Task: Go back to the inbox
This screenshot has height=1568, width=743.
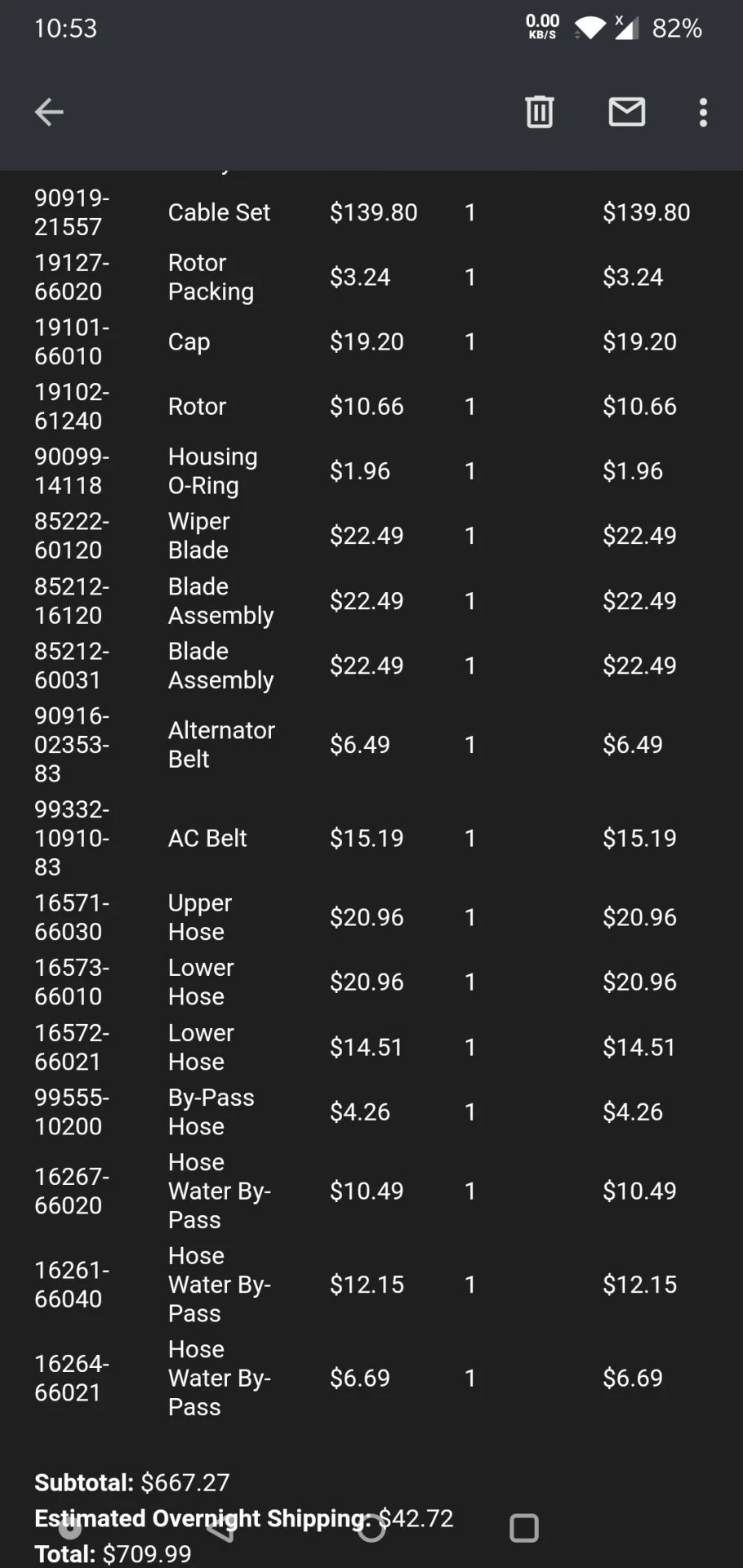Action: tap(49, 112)
